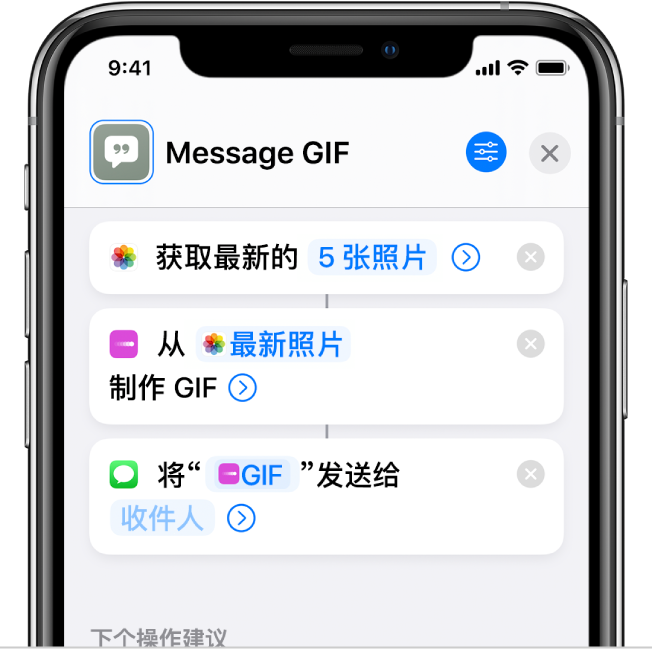Viewport: 652px width, 652px height.
Task: Expand the 制作 GIF action options
Action: click(x=243, y=388)
